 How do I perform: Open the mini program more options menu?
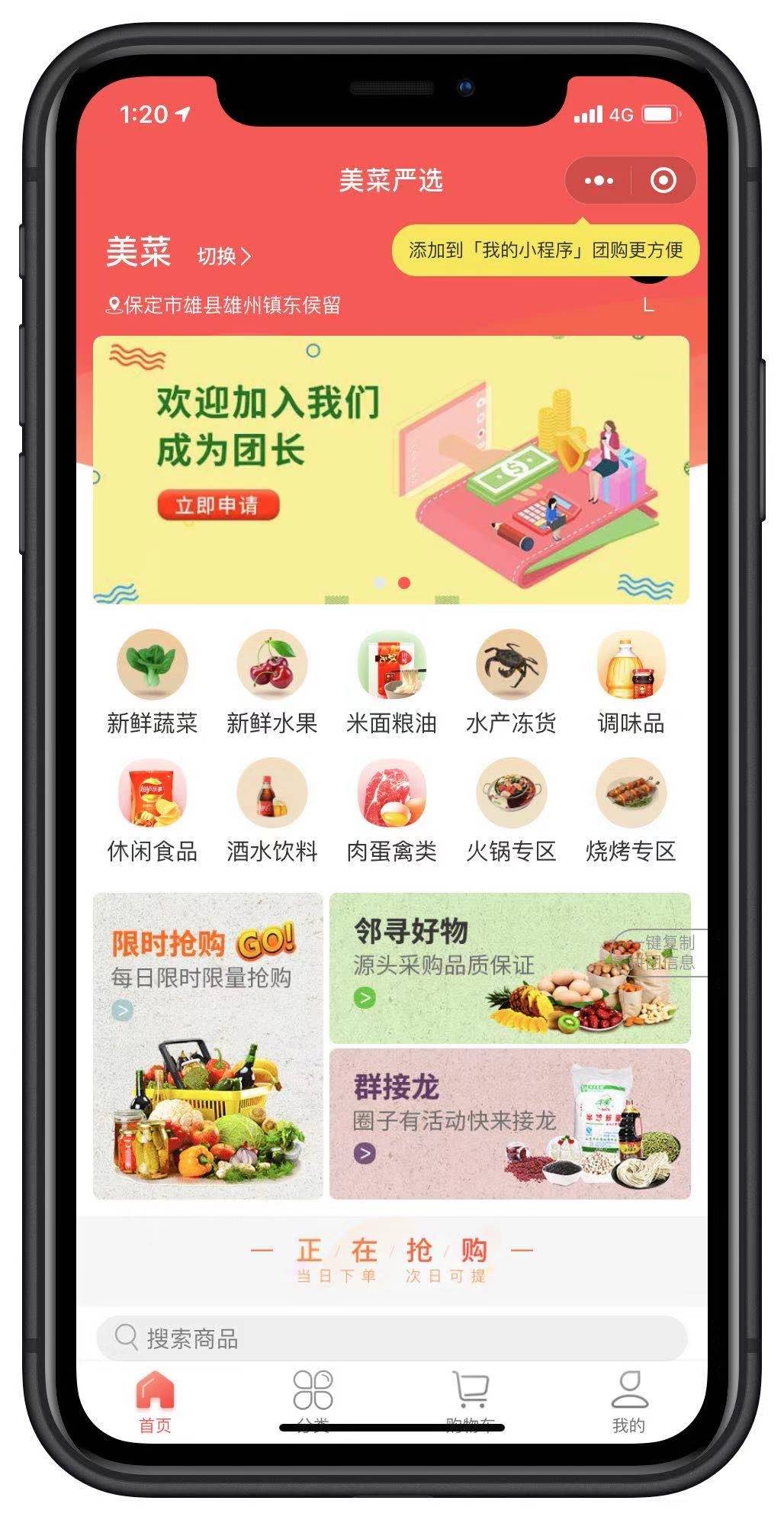[x=599, y=181]
